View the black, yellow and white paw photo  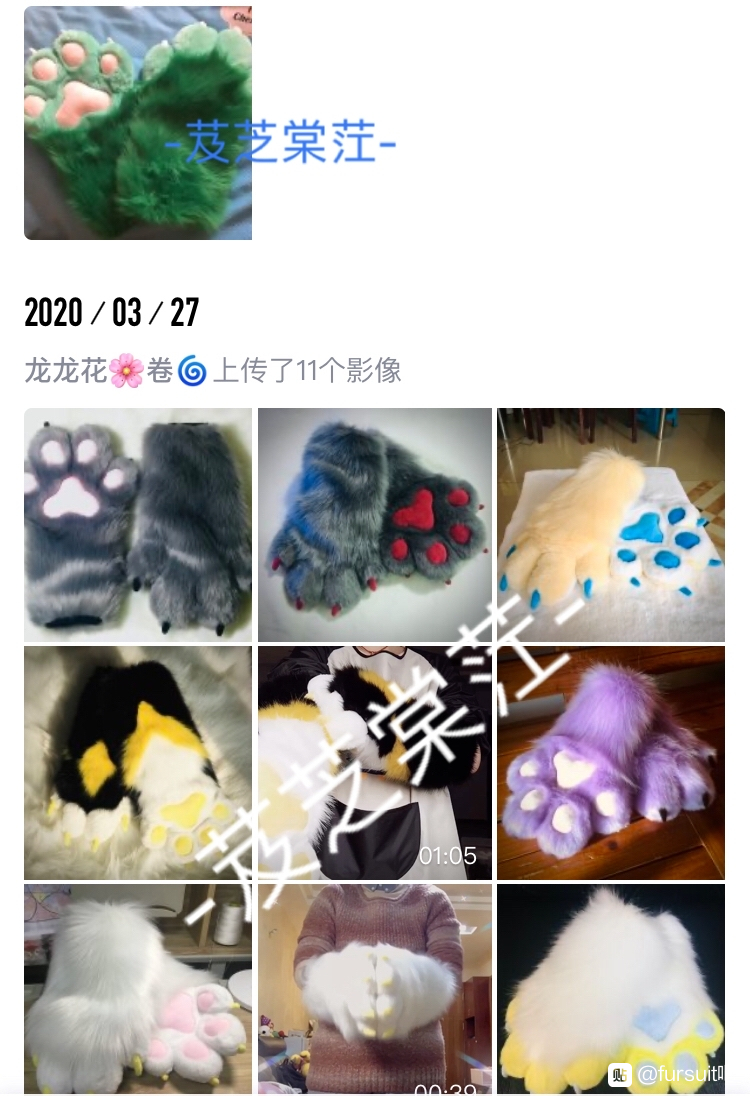138,762
